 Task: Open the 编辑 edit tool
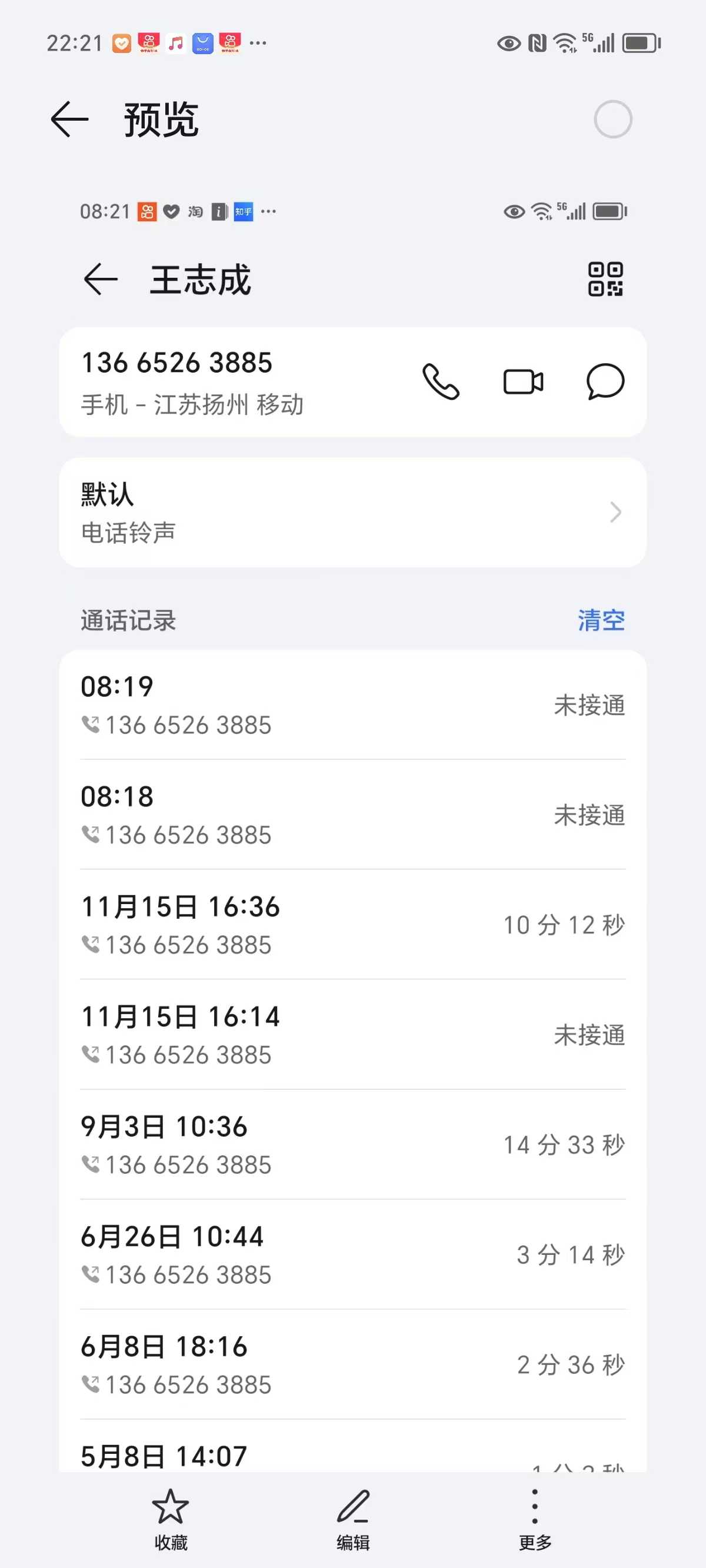pyautogui.click(x=353, y=1519)
